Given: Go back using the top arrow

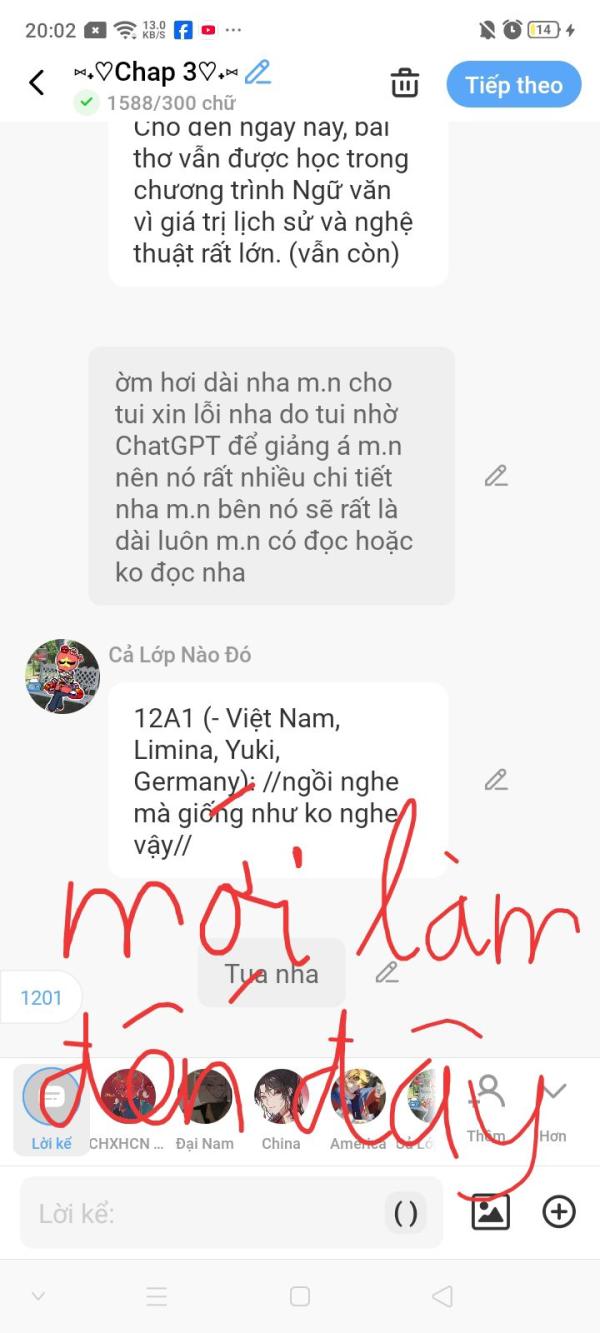Looking at the screenshot, I should pos(37,83).
